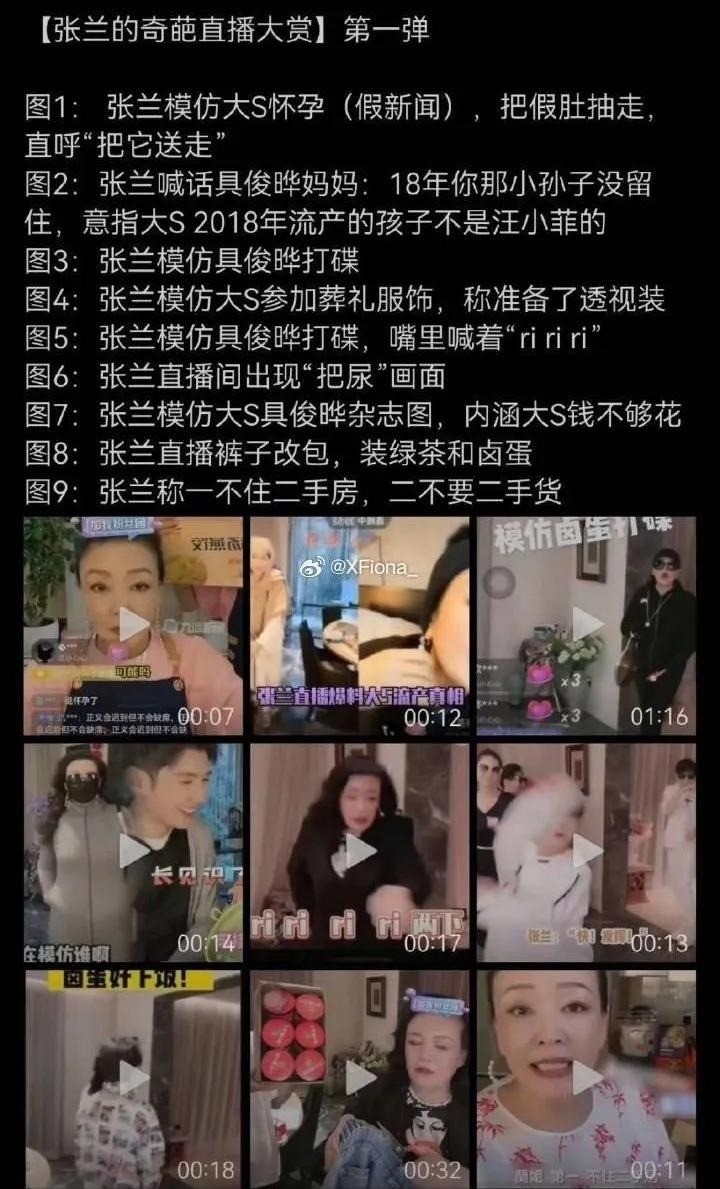Open the 00:32 video clip
The width and height of the screenshot is (720, 1189).
click(360, 1079)
